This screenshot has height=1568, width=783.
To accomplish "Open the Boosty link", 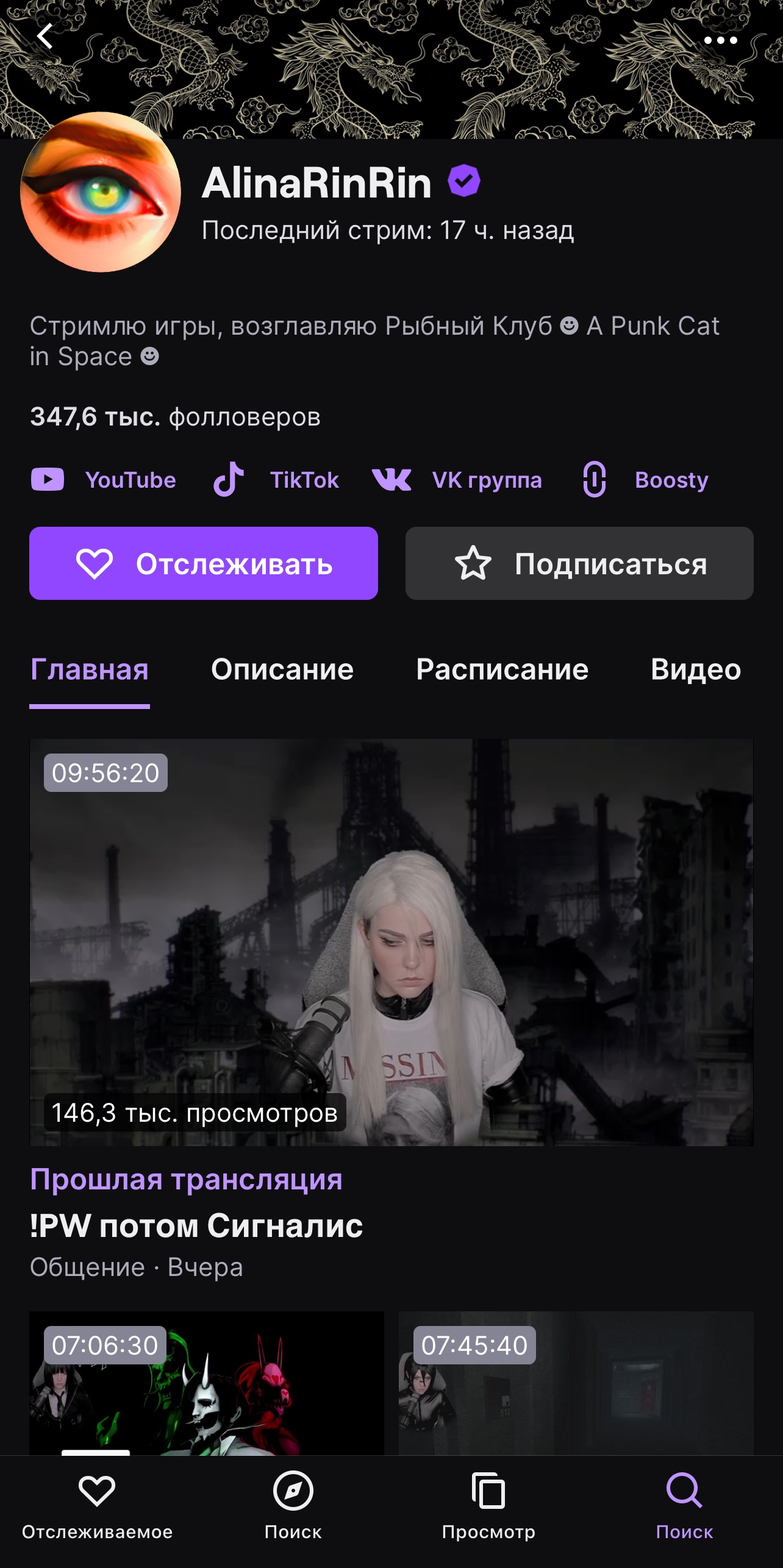I will tap(645, 480).
